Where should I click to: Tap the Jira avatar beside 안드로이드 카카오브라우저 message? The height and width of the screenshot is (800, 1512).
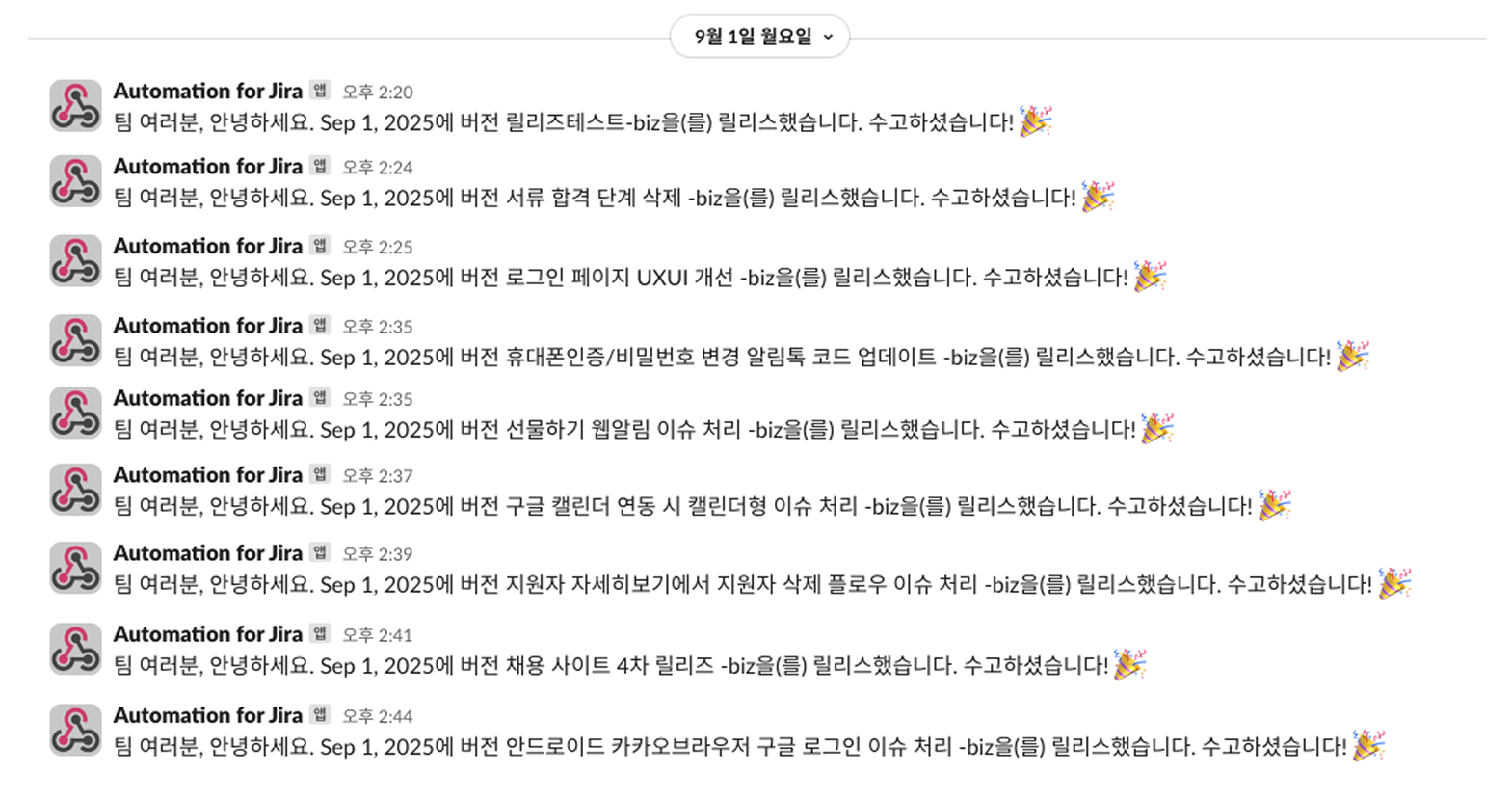pyautogui.click(x=76, y=730)
